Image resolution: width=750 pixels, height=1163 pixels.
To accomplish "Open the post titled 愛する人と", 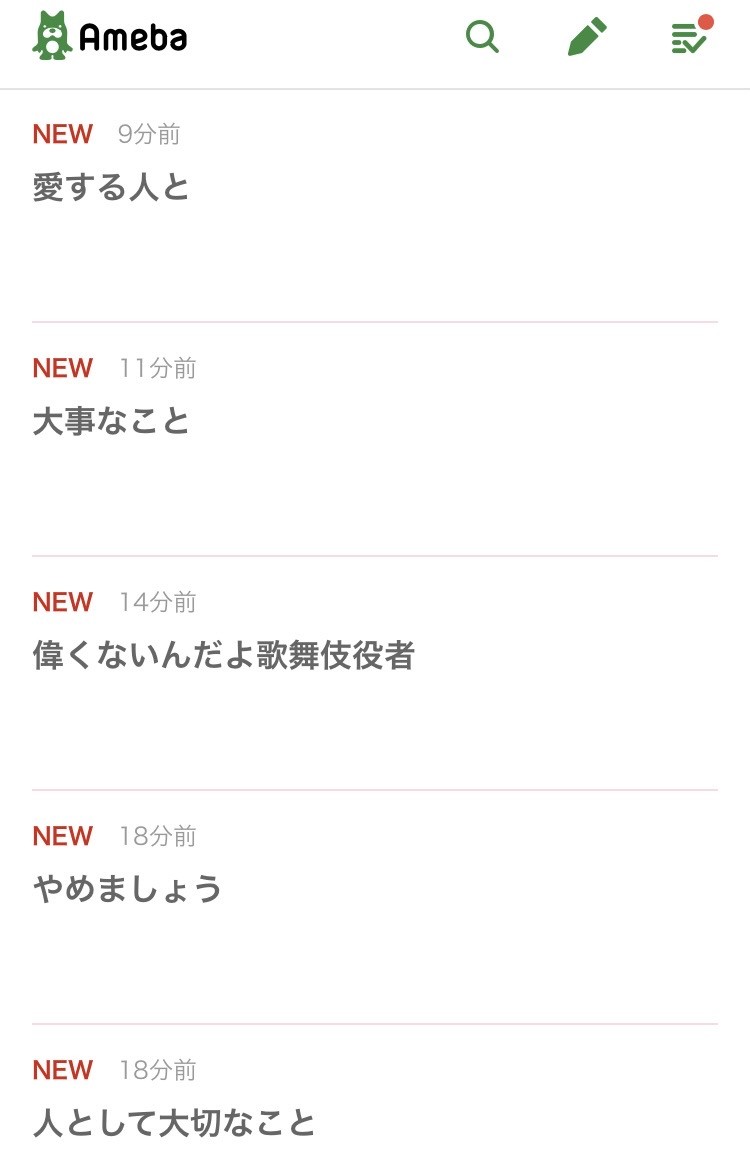I will pos(111,188).
